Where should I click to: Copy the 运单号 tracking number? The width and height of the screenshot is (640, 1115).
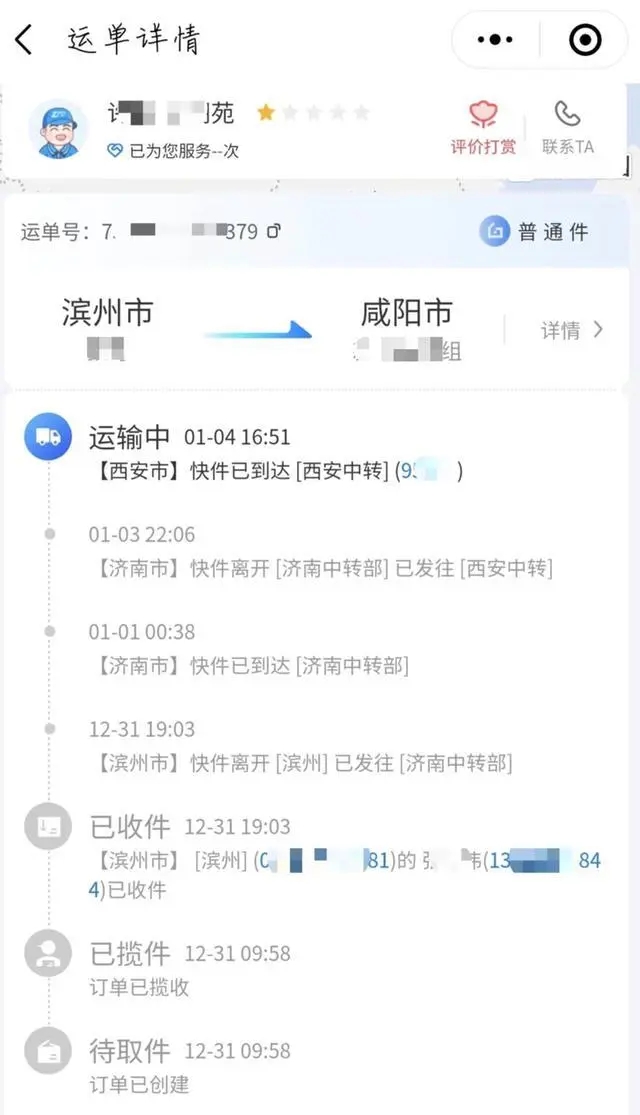click(x=274, y=232)
